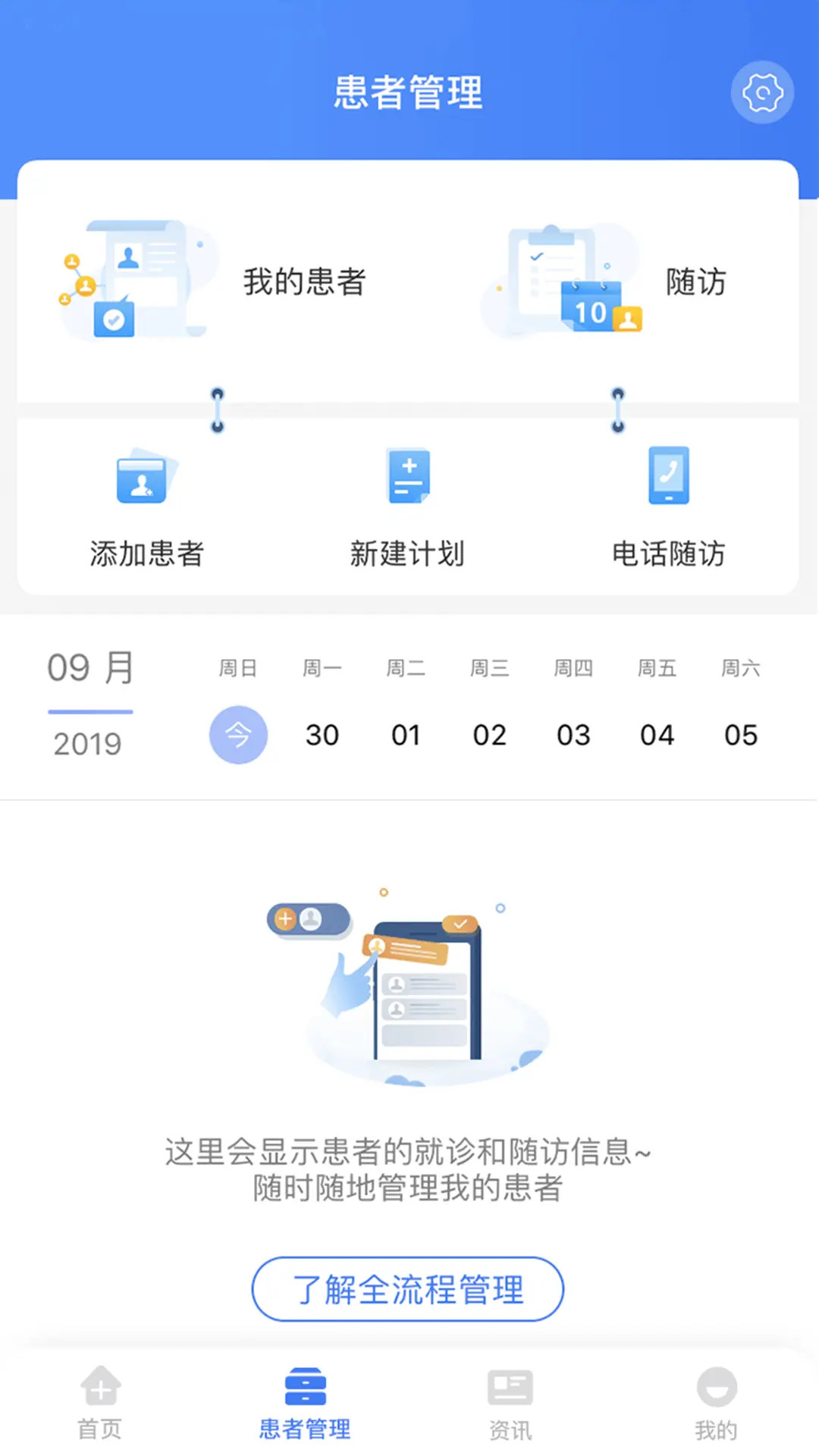This screenshot has height=1456, width=819.
Task: Click the 了解全流程管理 button
Action: [407, 1289]
